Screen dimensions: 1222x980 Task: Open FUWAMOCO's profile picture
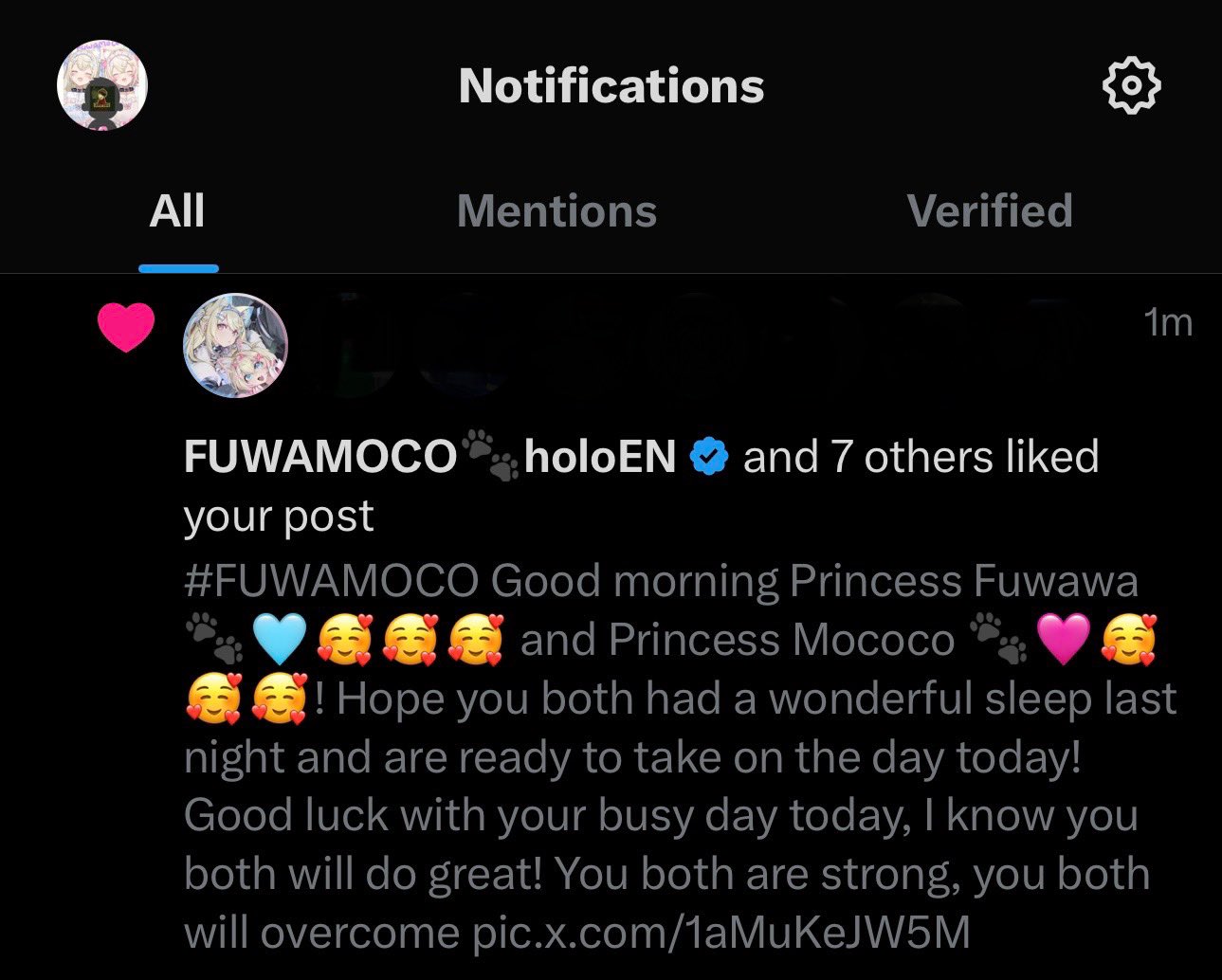tap(235, 345)
